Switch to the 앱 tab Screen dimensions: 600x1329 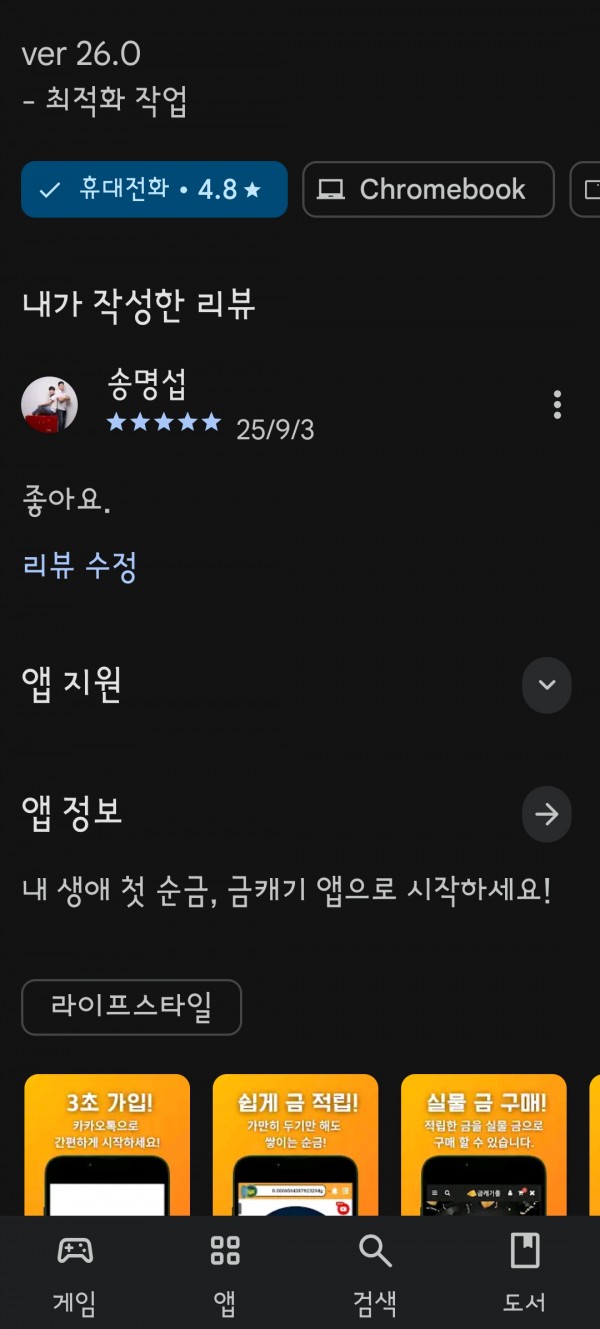(x=225, y=1273)
